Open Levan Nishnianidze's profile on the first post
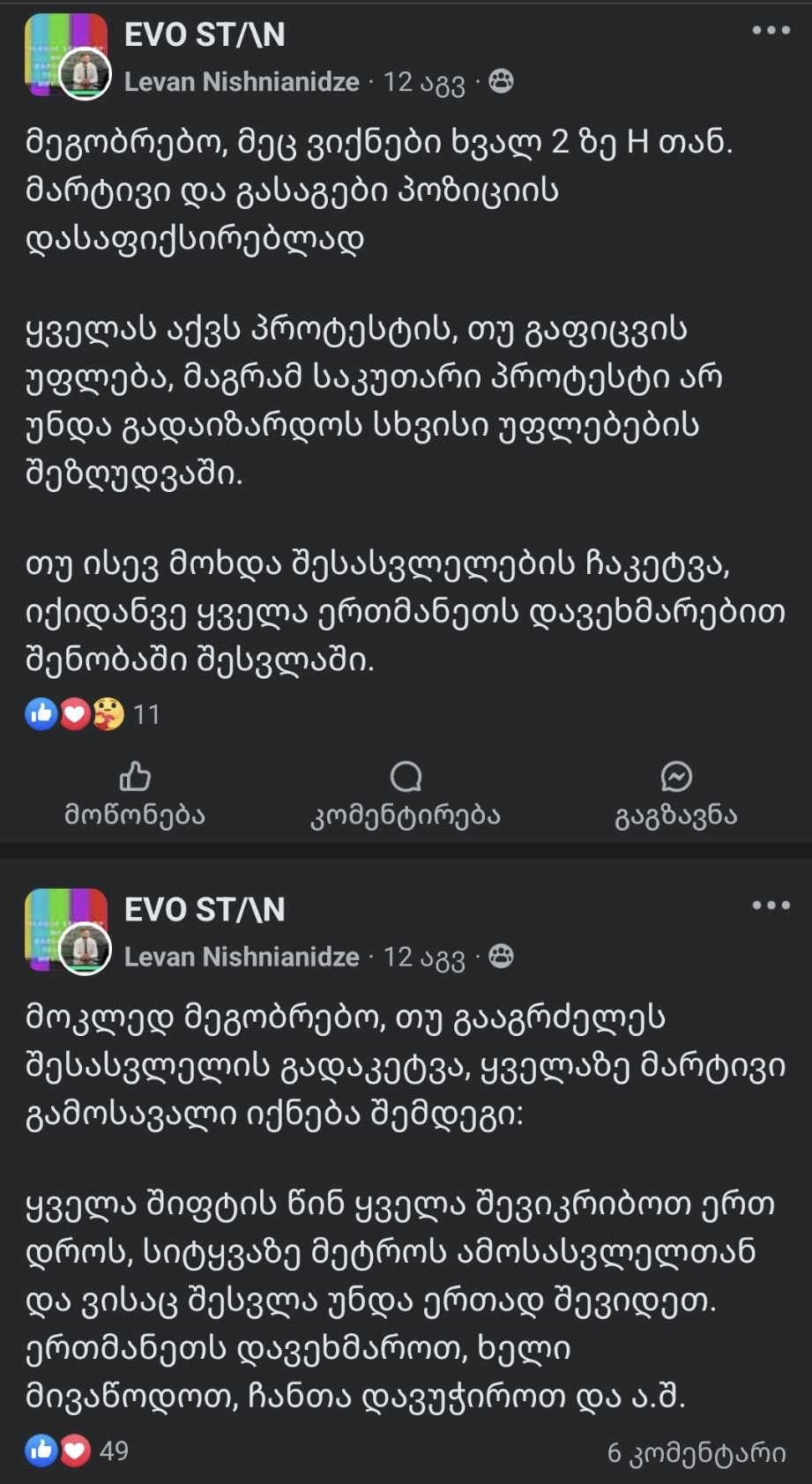Viewport: 812px width, 1484px height. coord(242,82)
